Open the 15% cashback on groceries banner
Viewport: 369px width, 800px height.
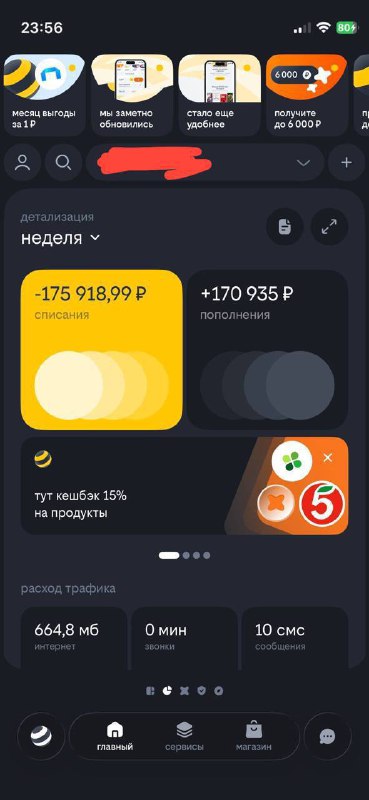click(x=184, y=486)
